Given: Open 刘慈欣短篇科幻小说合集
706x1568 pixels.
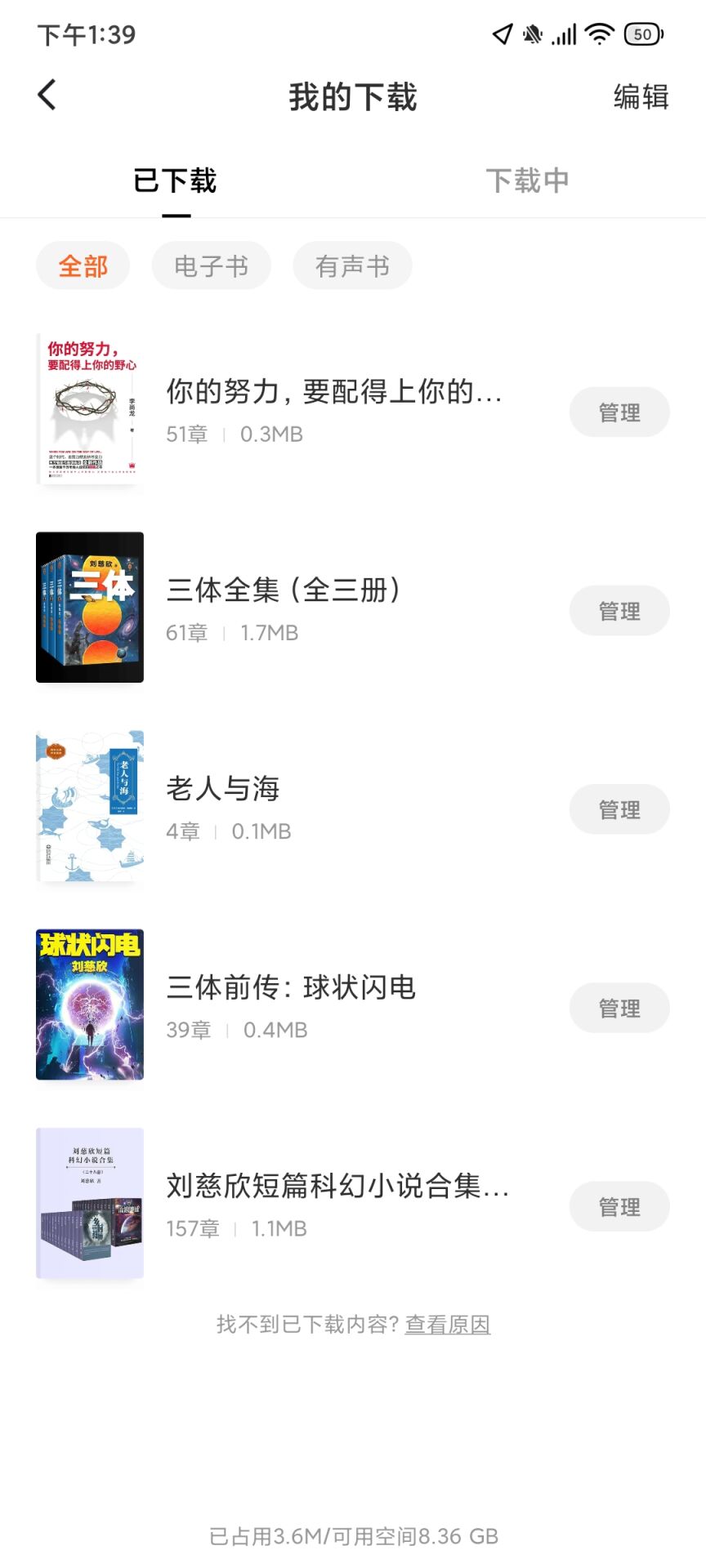Looking at the screenshot, I should (337, 1186).
